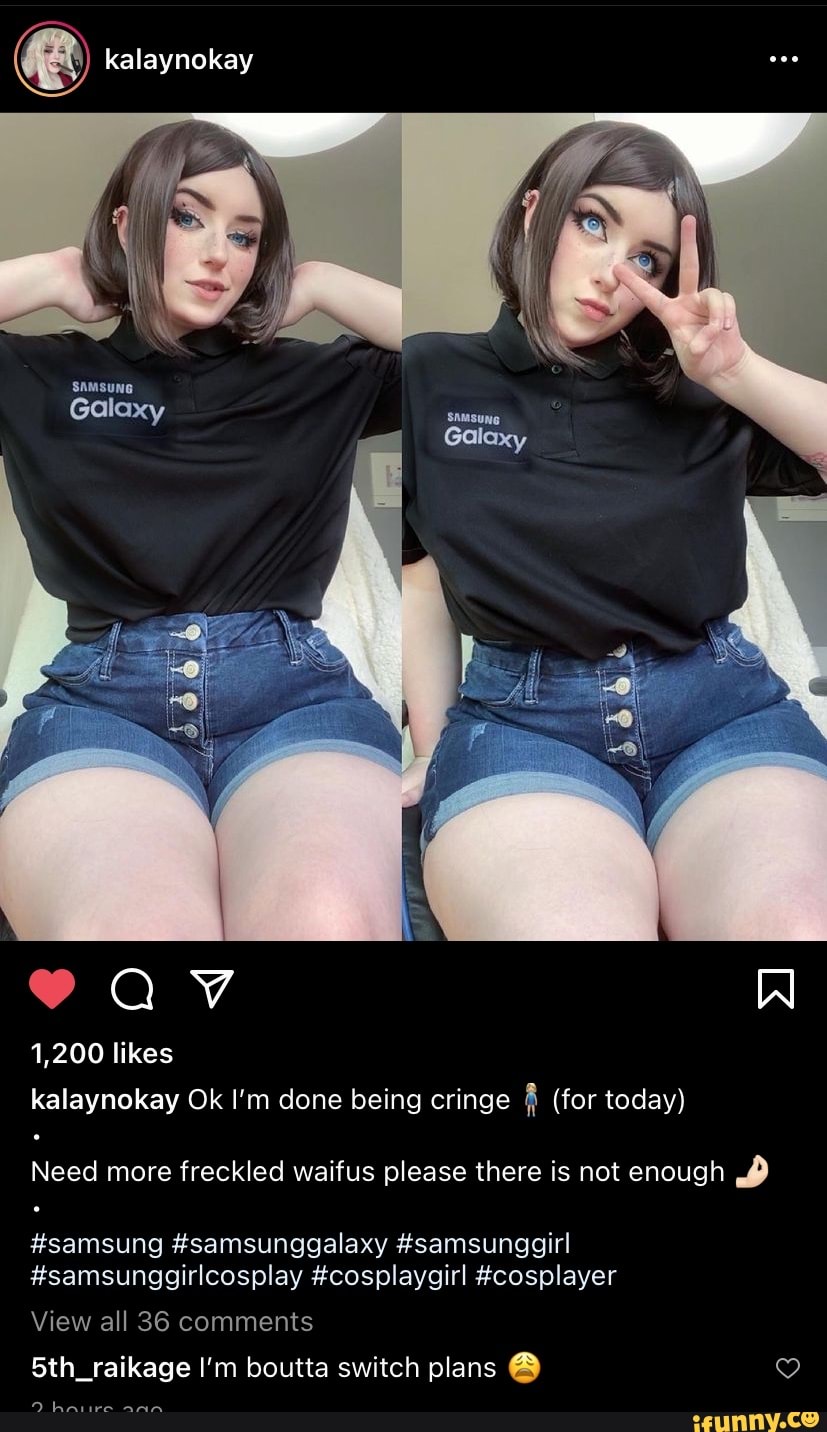Share the post via the paper plane icon

(211, 989)
